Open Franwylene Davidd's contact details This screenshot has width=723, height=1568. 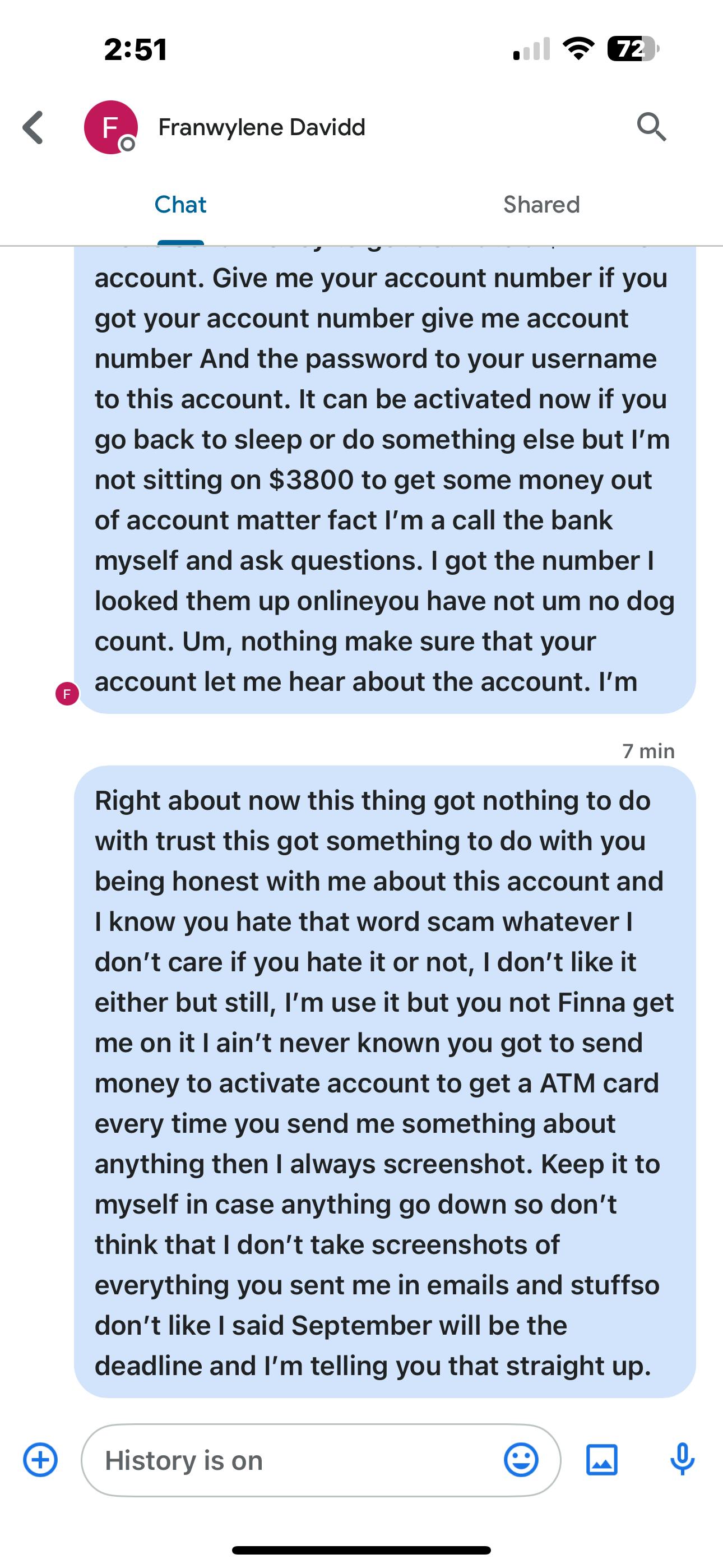coord(261,127)
